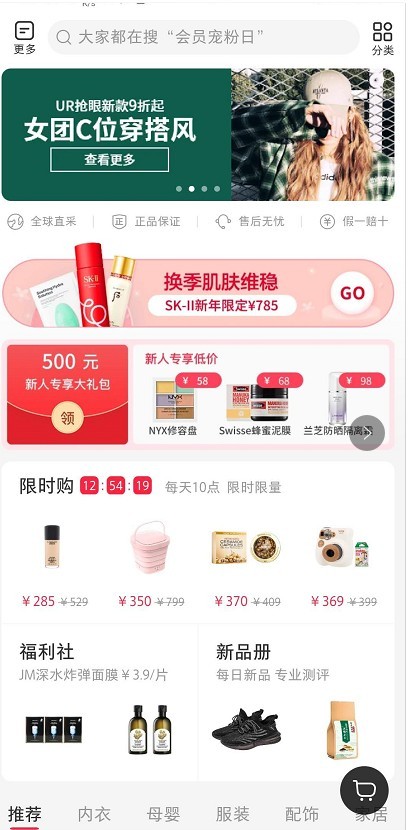Tap 查看更多 on the UR banner

click(x=110, y=160)
